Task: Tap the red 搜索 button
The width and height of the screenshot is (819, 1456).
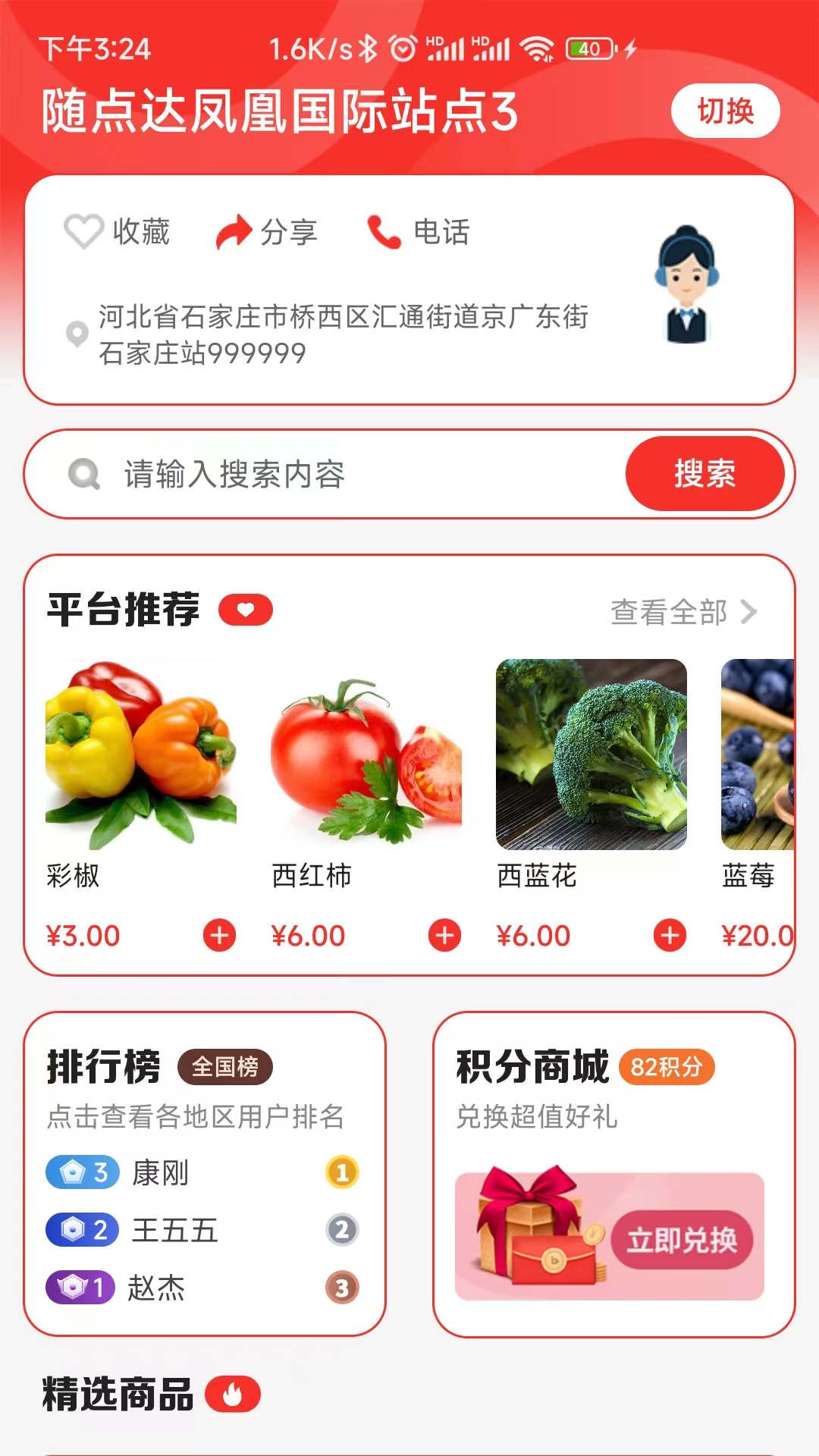Action: click(x=704, y=474)
